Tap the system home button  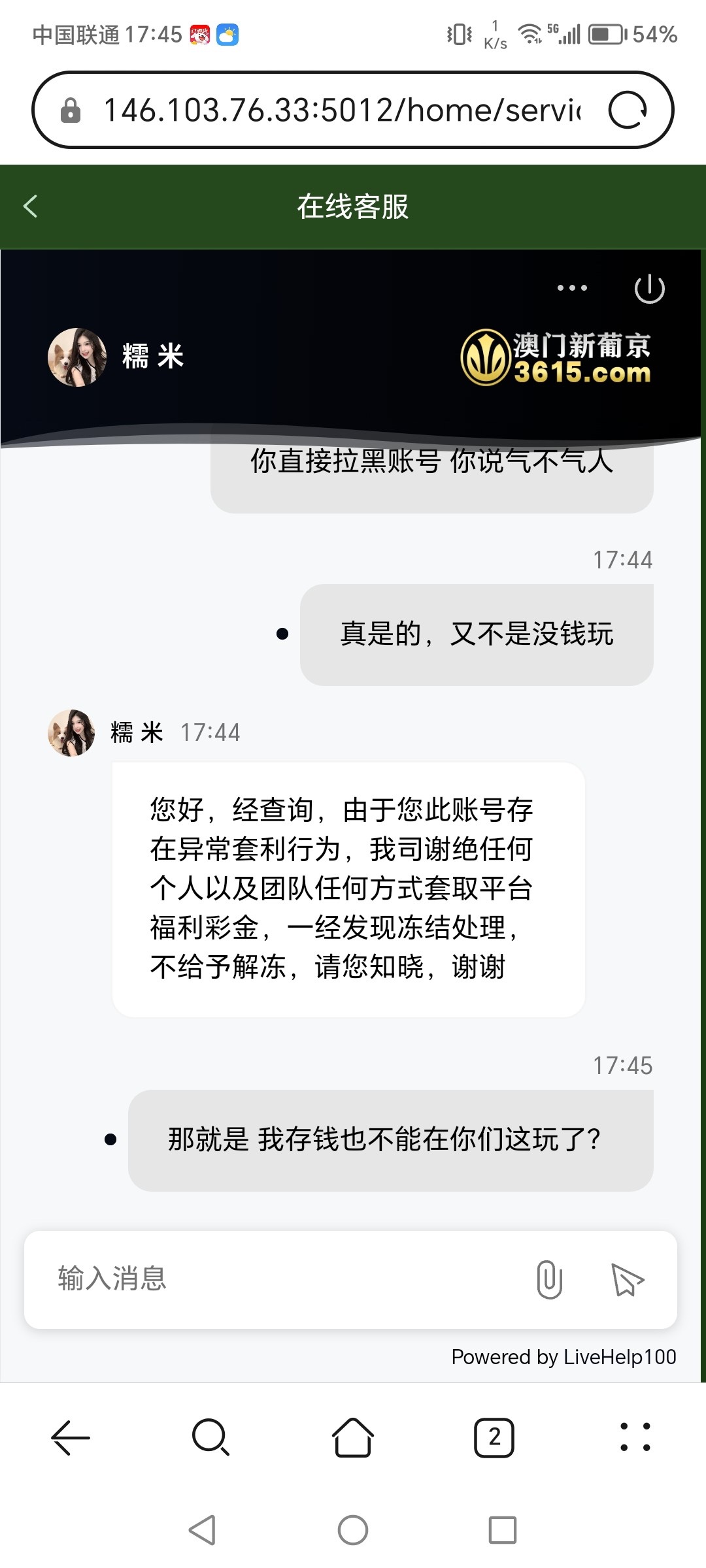coord(353,1530)
